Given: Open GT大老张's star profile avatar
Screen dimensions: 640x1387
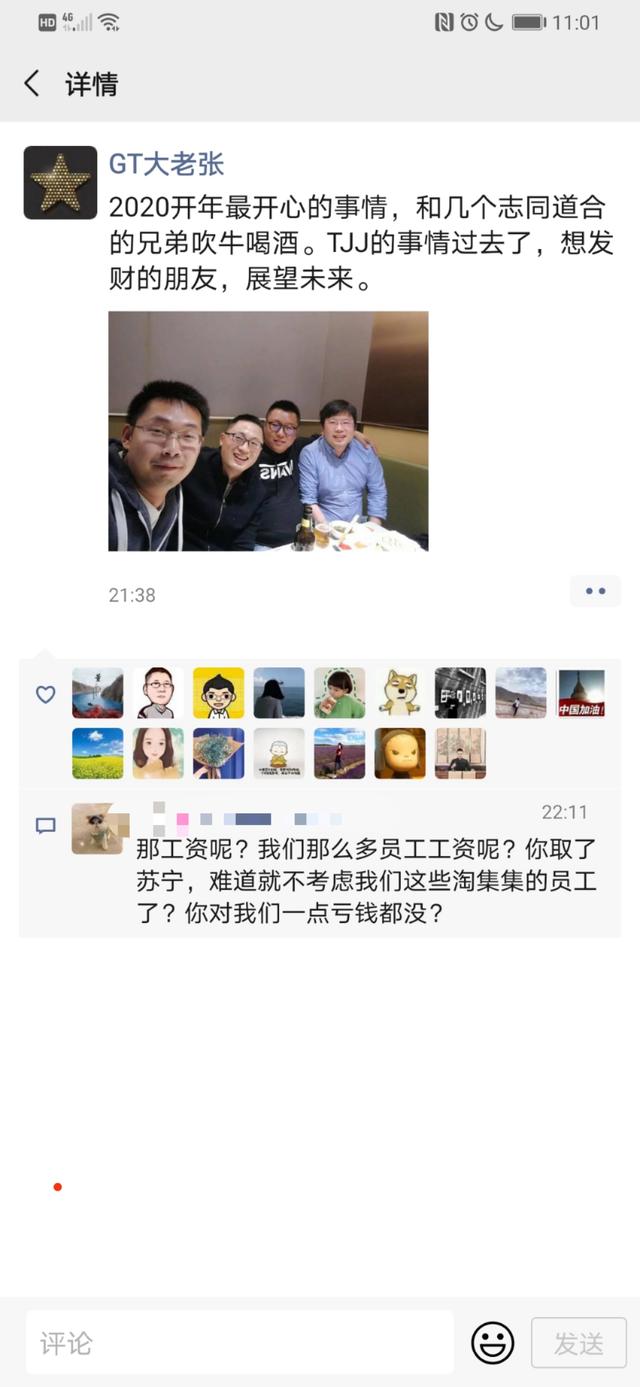Looking at the screenshot, I should [60, 182].
